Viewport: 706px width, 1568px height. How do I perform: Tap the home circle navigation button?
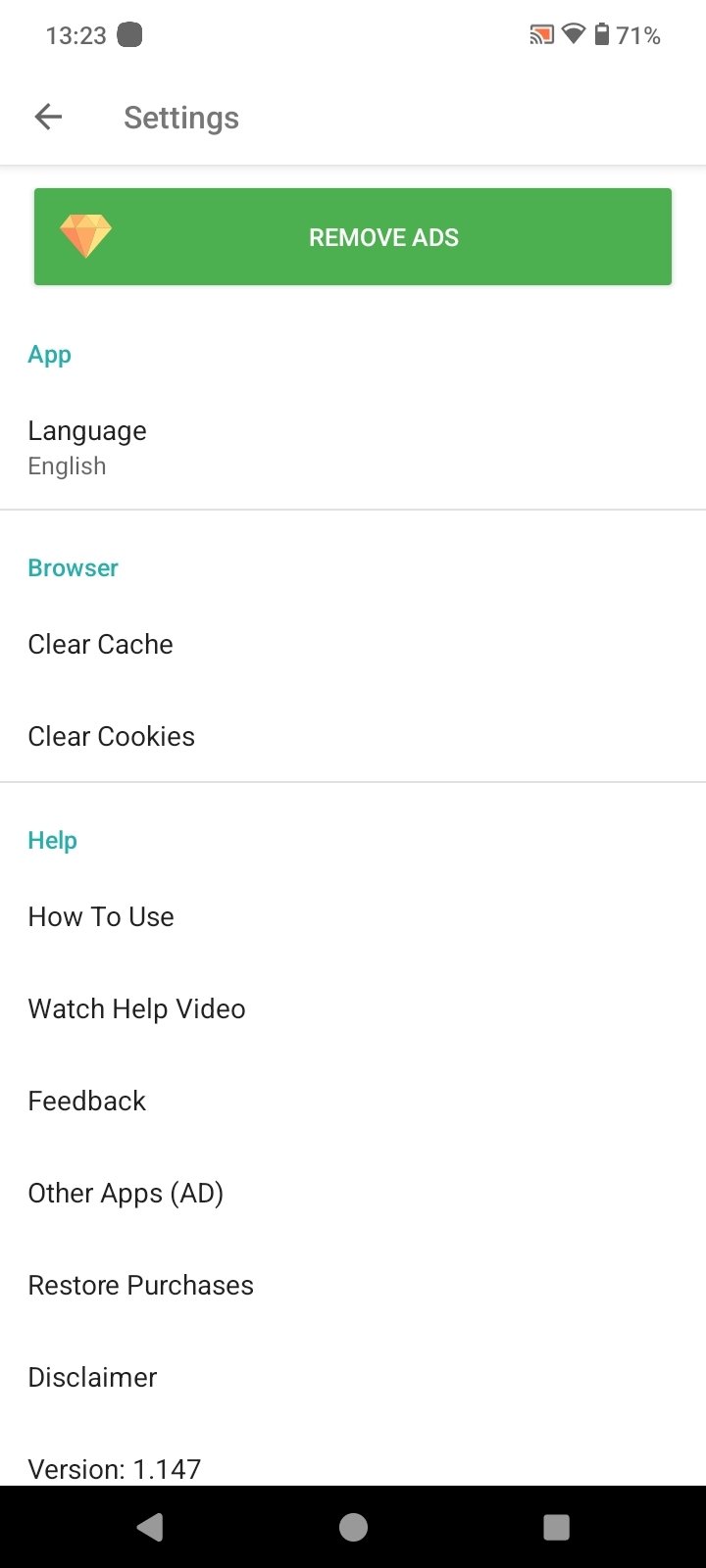[x=353, y=1527]
